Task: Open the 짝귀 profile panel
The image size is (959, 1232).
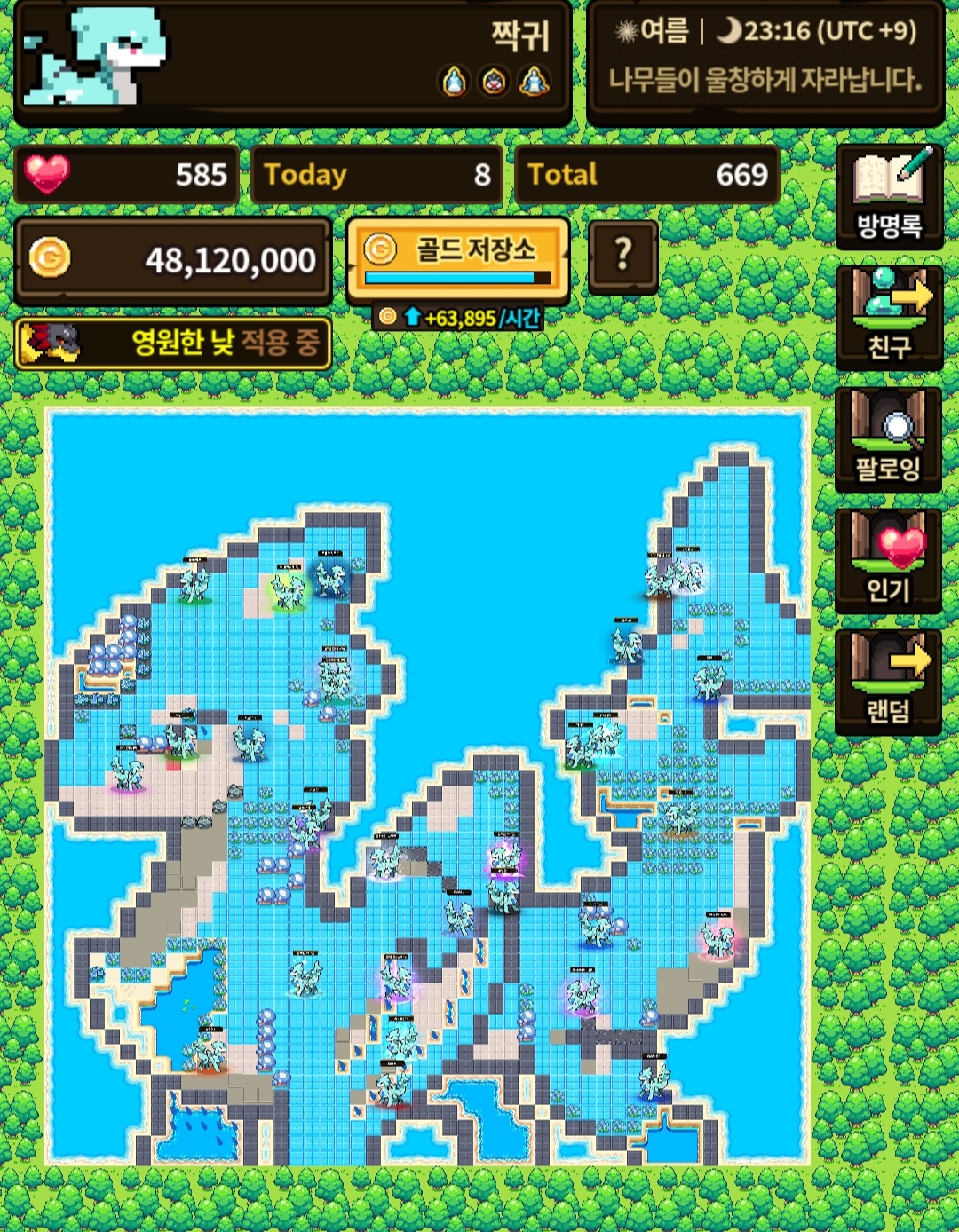Action: [x=292, y=62]
